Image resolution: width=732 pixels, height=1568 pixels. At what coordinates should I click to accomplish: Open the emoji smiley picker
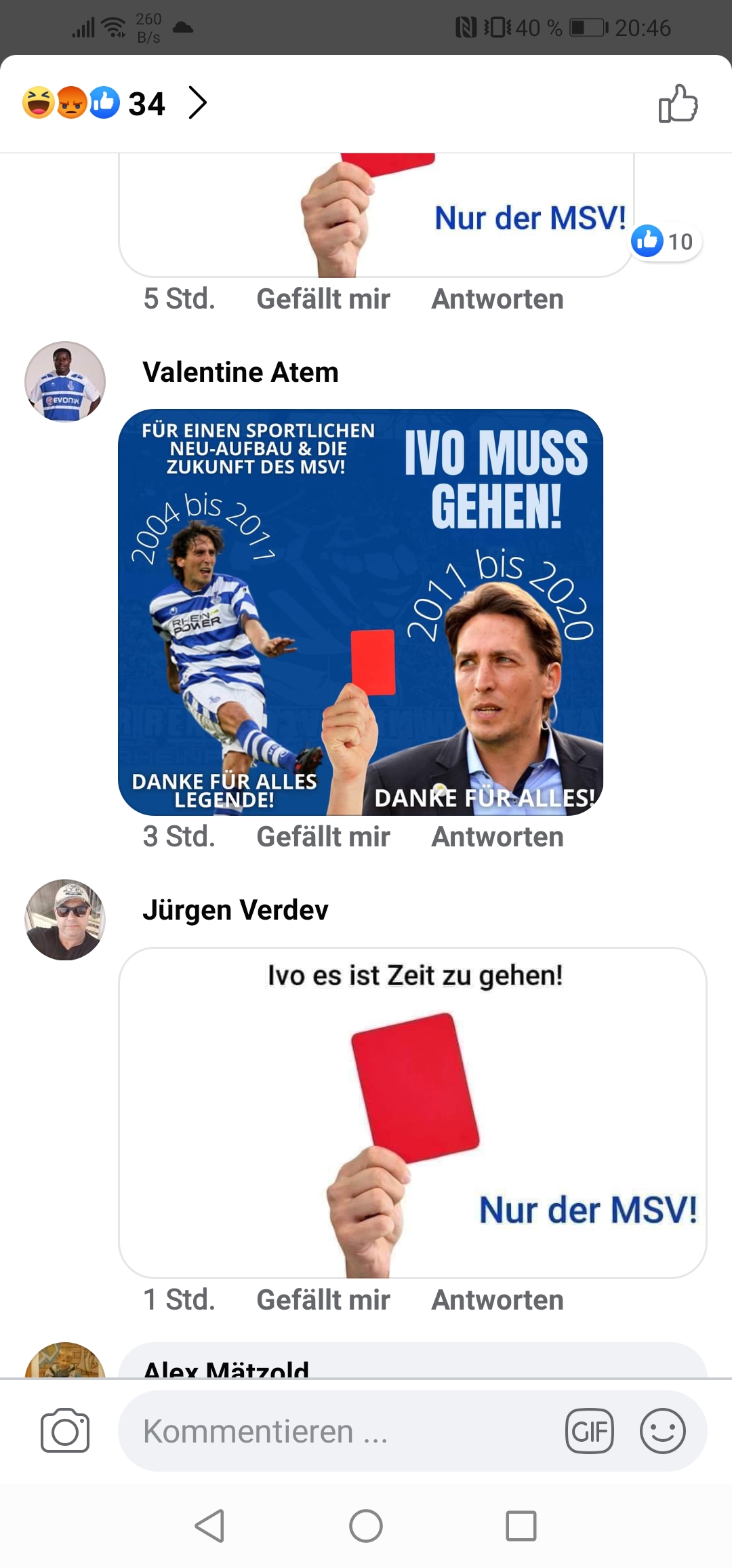coord(662,1431)
